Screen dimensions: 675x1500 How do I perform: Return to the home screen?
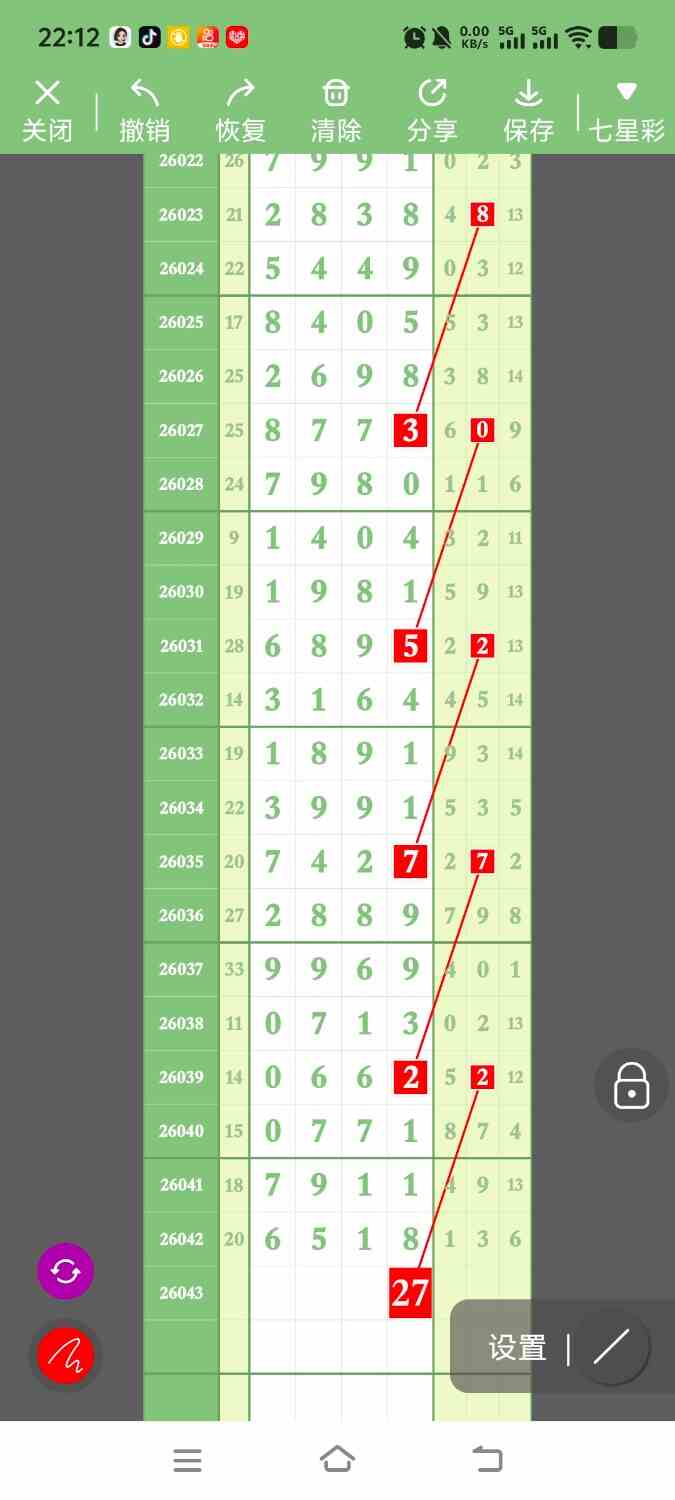pos(337,1460)
